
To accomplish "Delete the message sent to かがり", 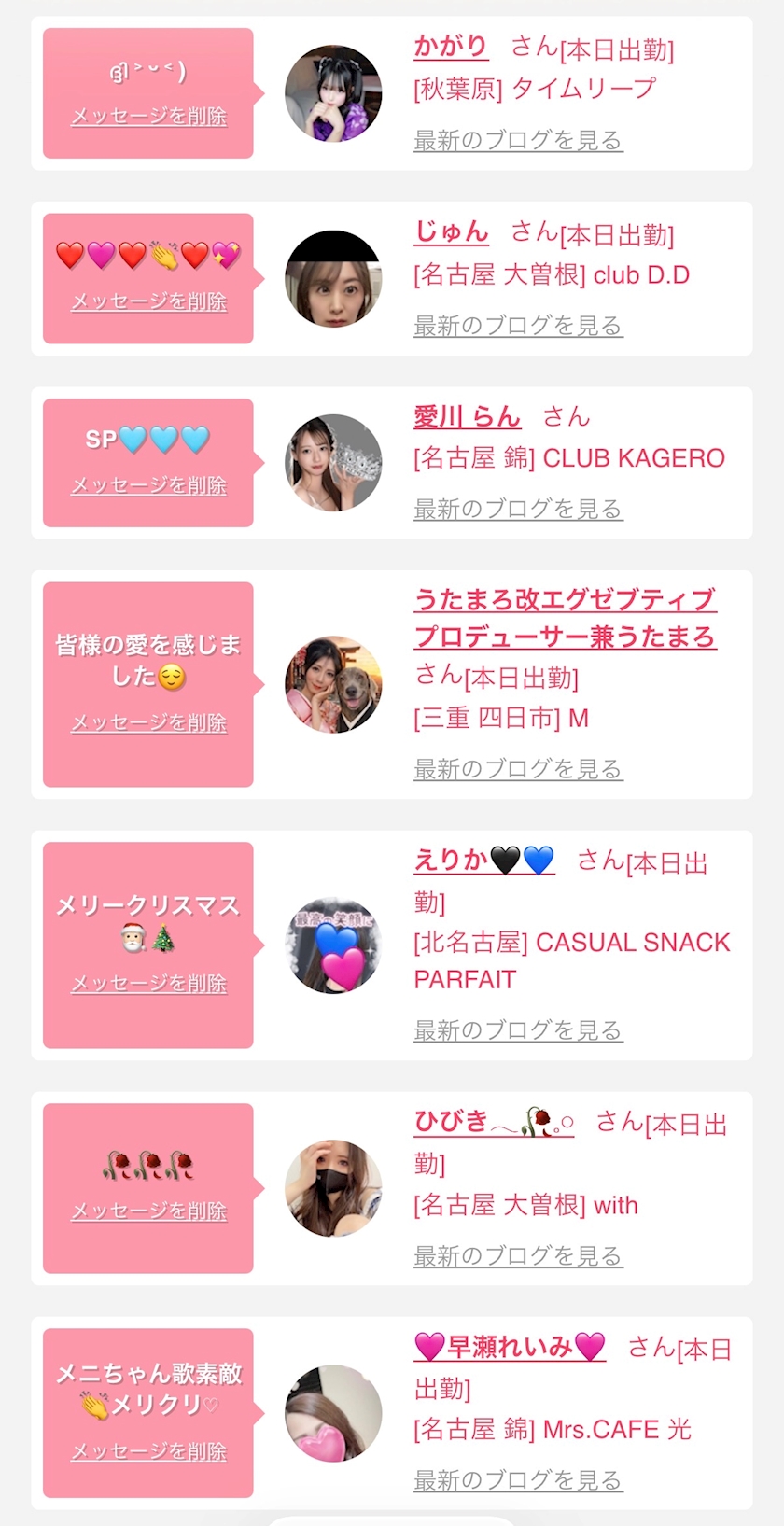I will [x=149, y=117].
